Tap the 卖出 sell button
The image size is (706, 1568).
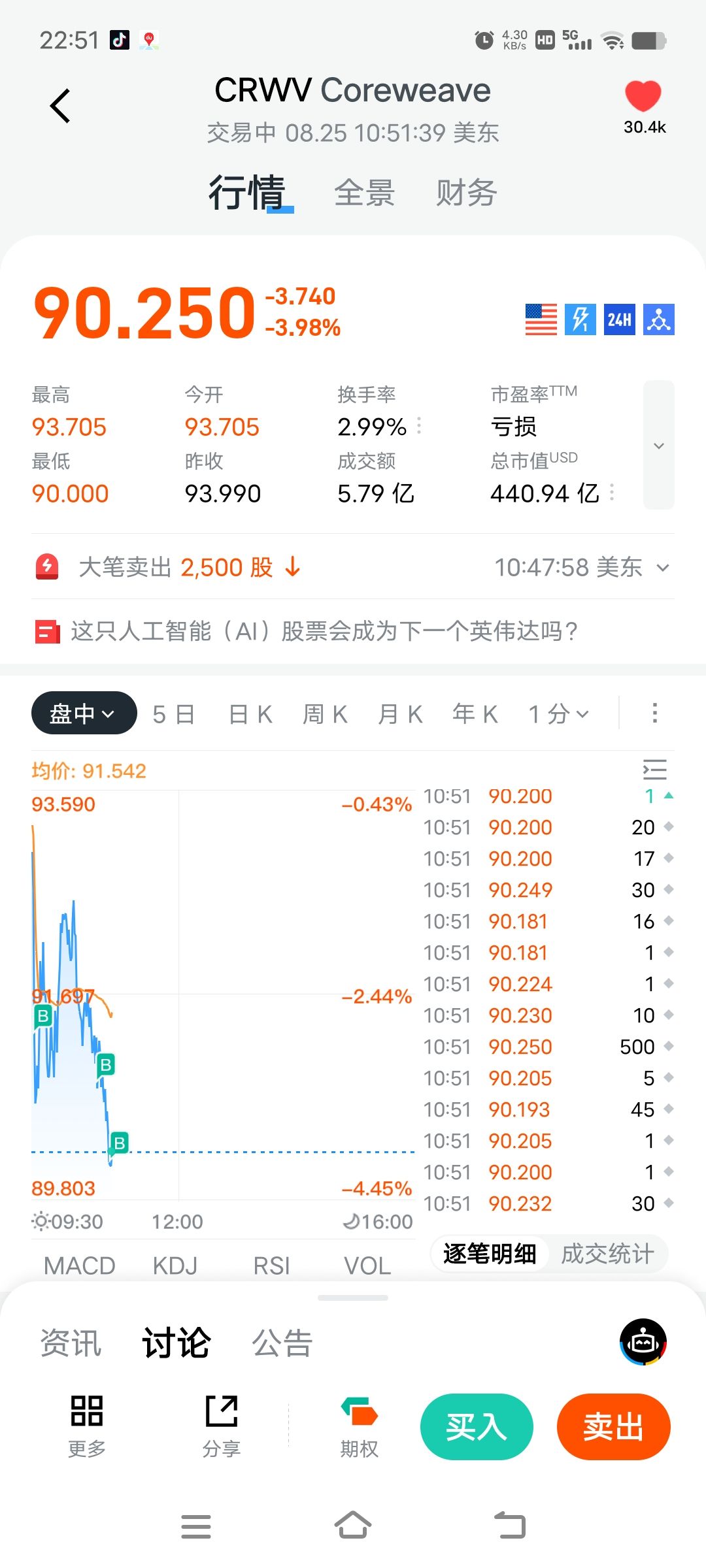[x=613, y=1427]
